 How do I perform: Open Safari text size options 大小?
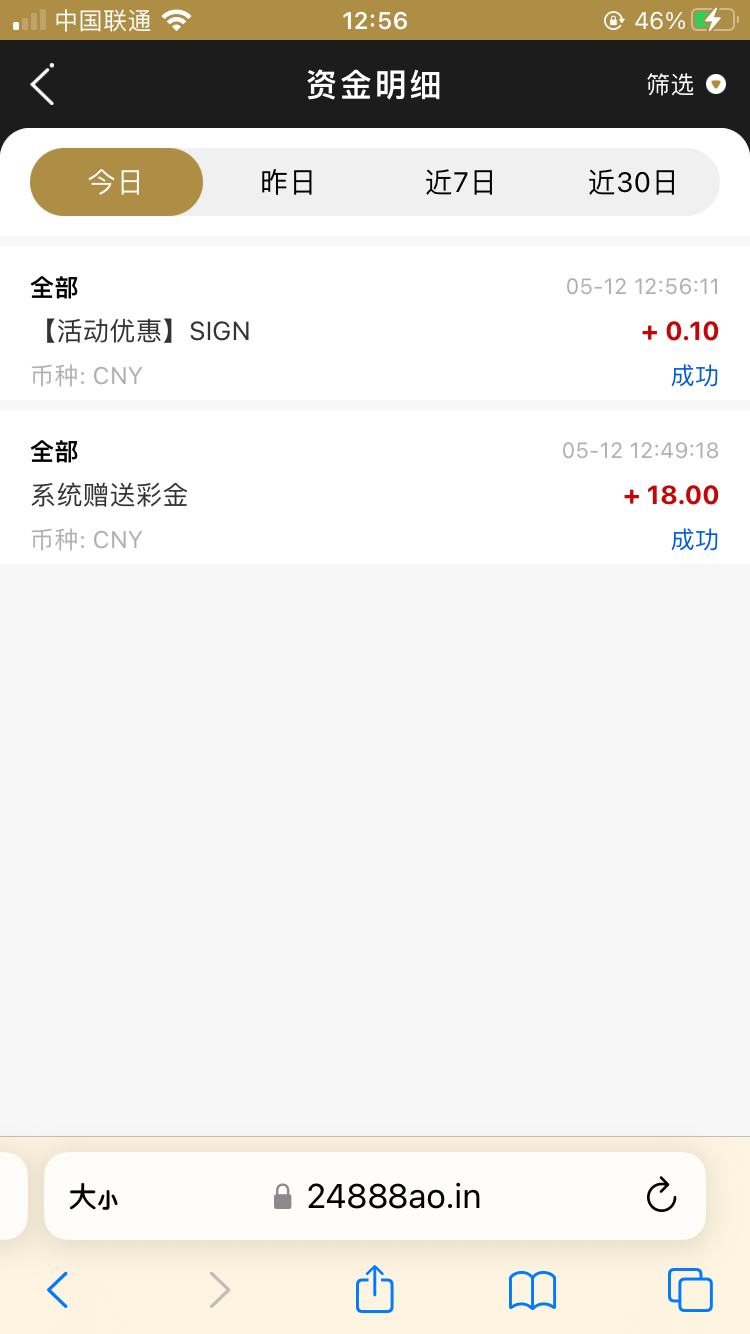point(93,1197)
